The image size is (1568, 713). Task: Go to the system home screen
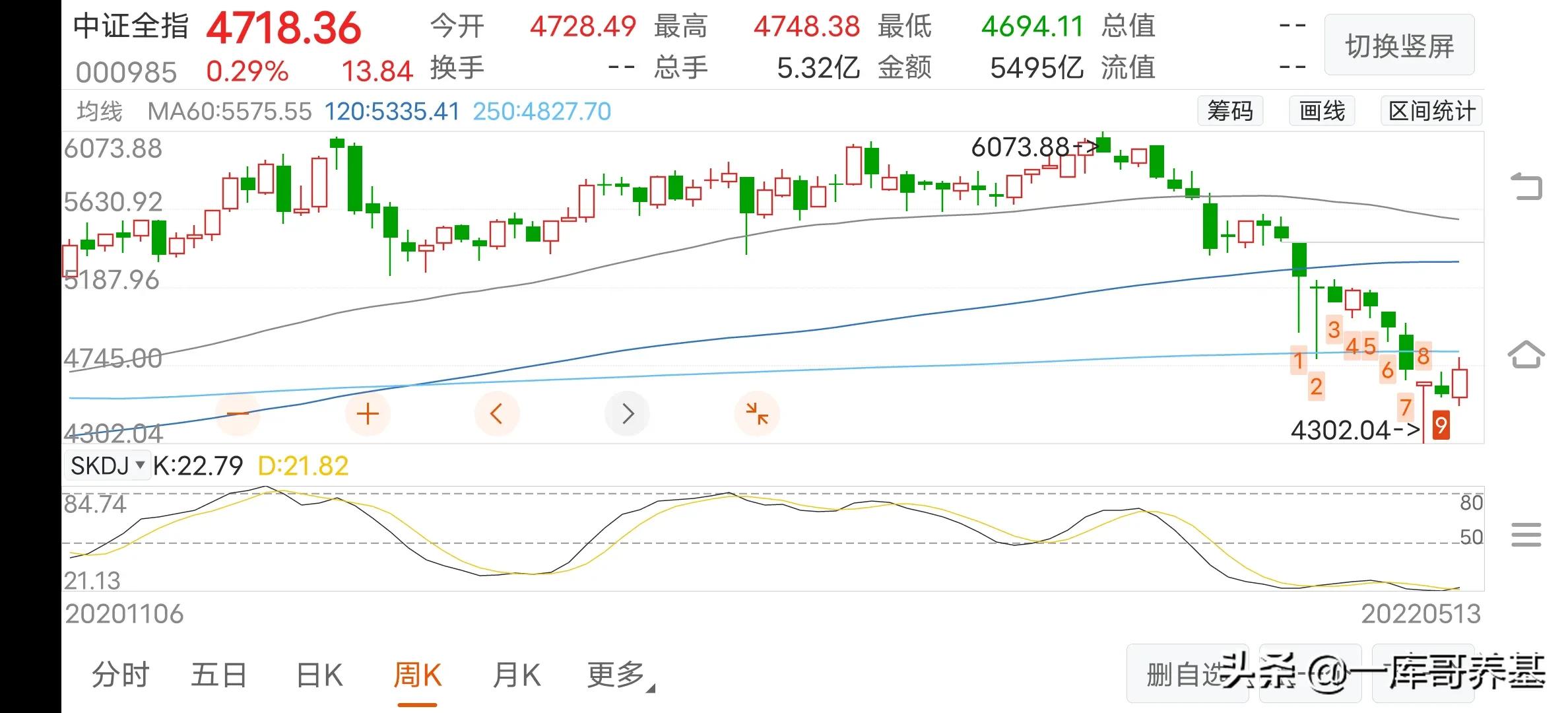[x=1526, y=355]
